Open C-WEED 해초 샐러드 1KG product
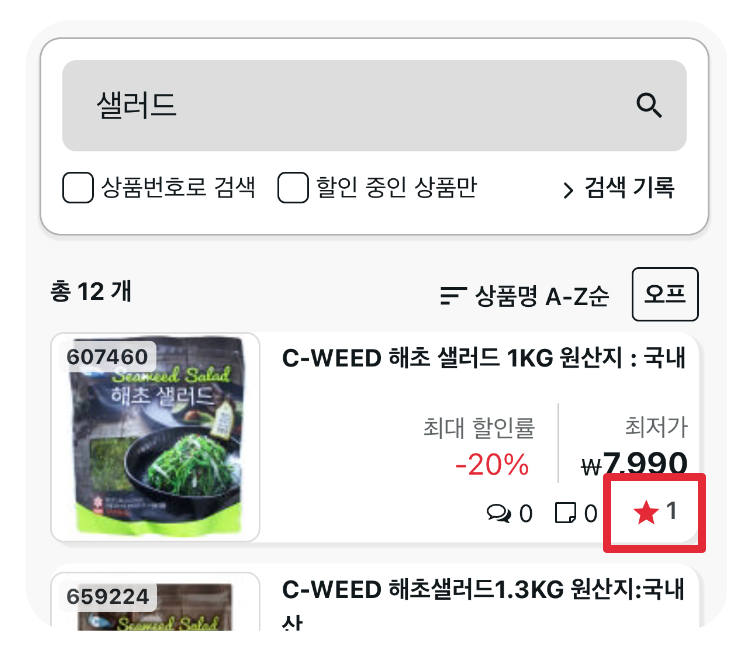 pyautogui.click(x=483, y=358)
